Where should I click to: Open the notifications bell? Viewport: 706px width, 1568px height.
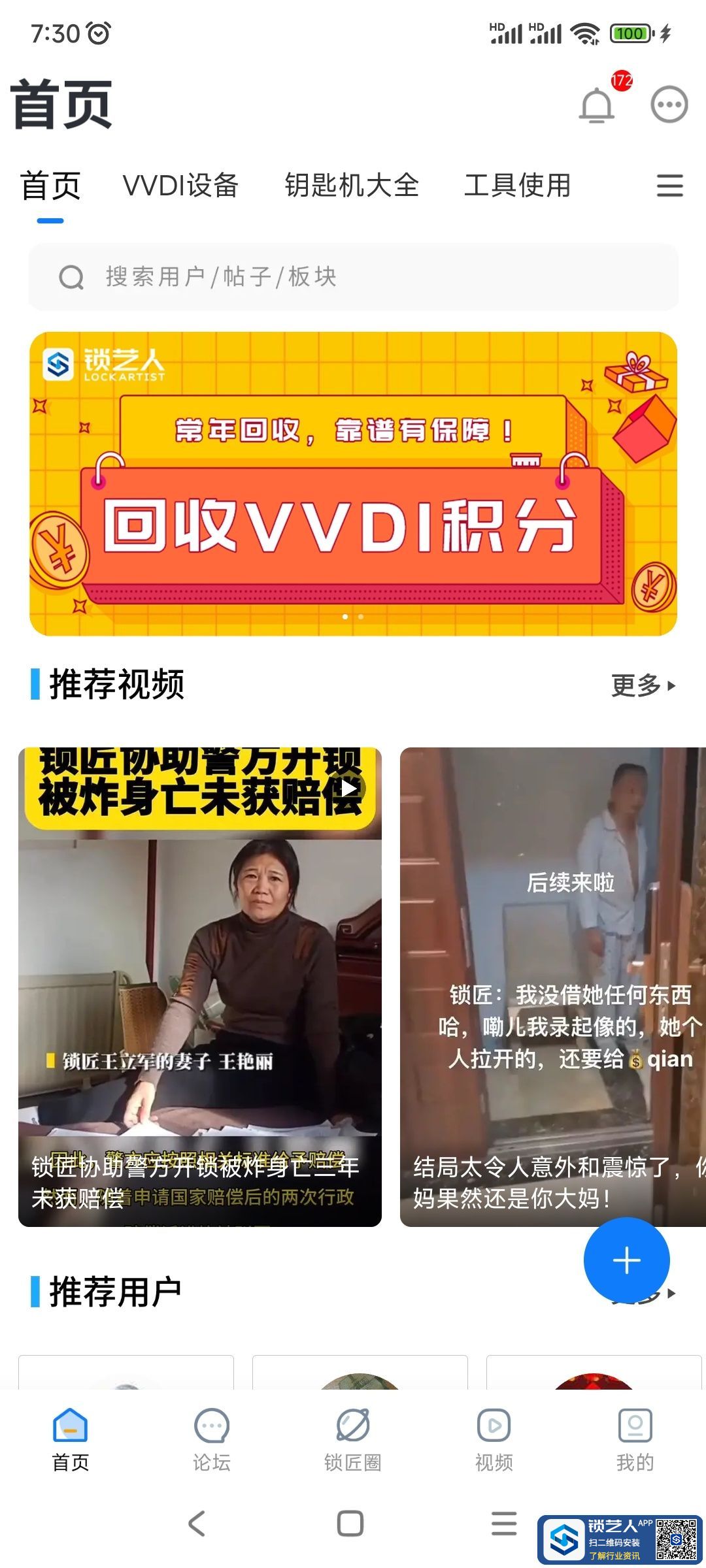tap(597, 106)
